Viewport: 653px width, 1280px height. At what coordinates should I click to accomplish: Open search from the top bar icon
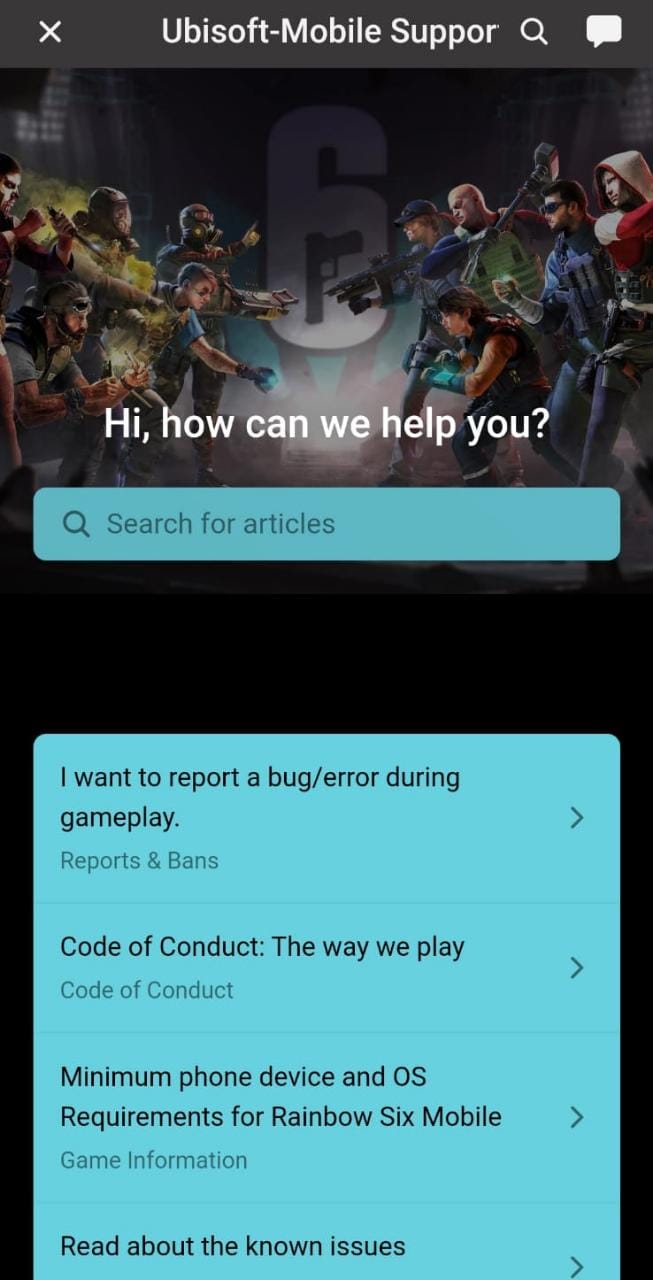(535, 33)
